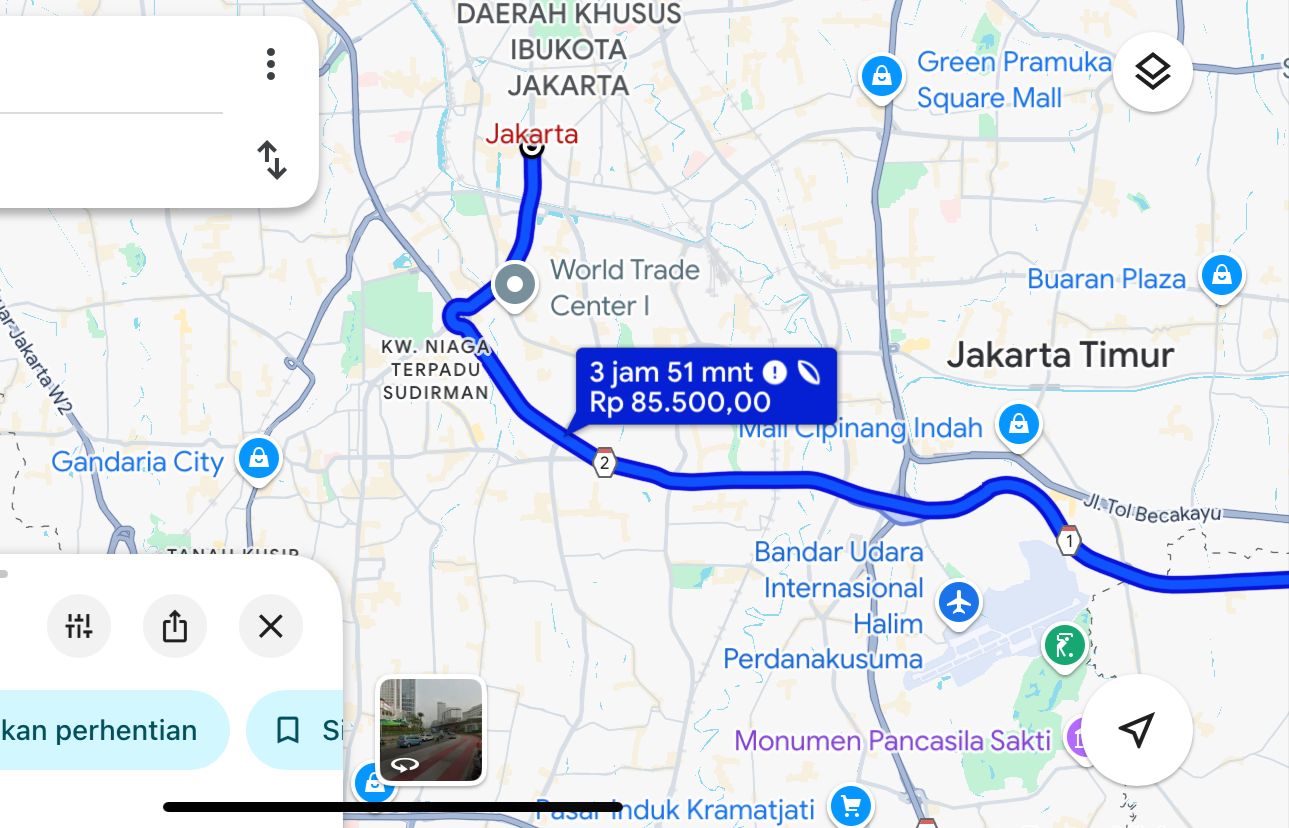Select the 3 jam 51 mnt route label
The image size is (1289, 828).
pos(705,387)
